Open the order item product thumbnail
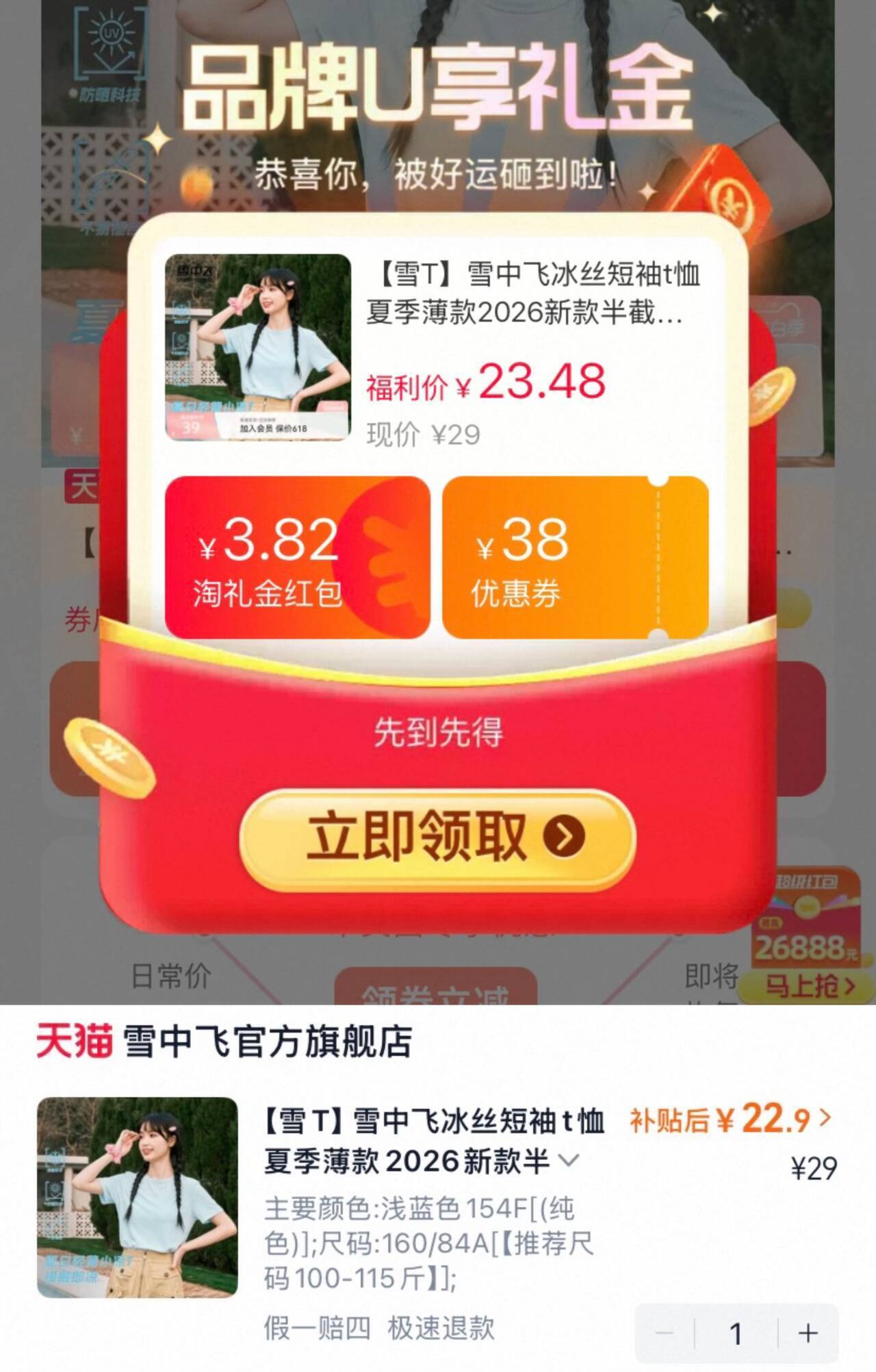The width and height of the screenshot is (876, 1372). [x=137, y=1198]
